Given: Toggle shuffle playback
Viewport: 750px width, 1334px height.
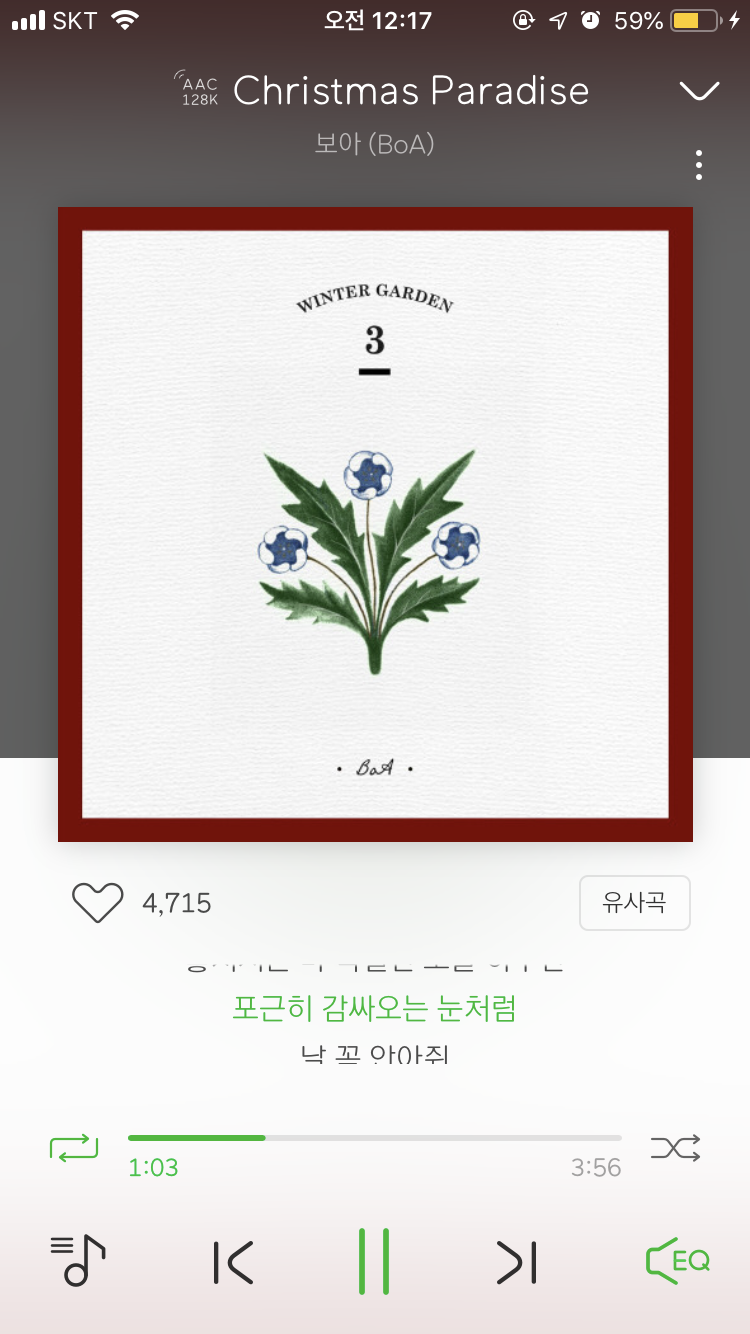Looking at the screenshot, I should (676, 1146).
